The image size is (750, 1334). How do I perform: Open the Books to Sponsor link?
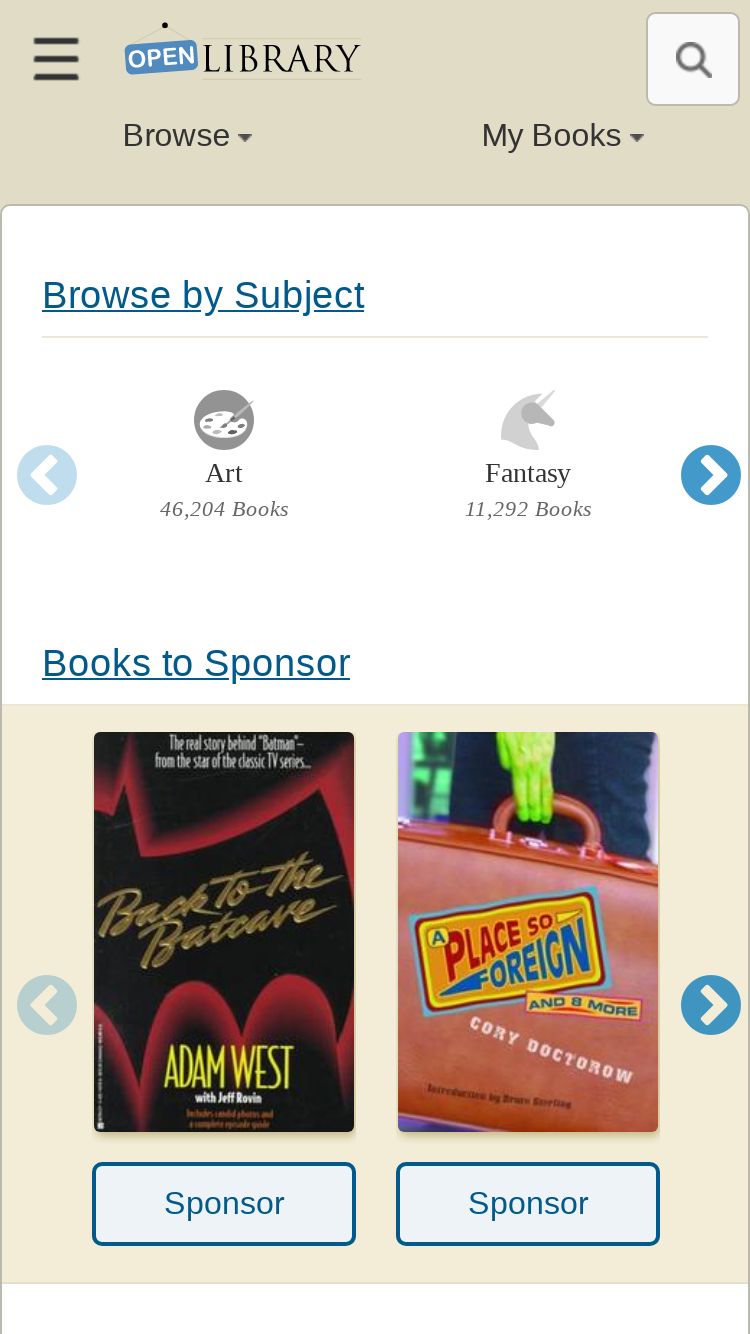[x=196, y=663]
